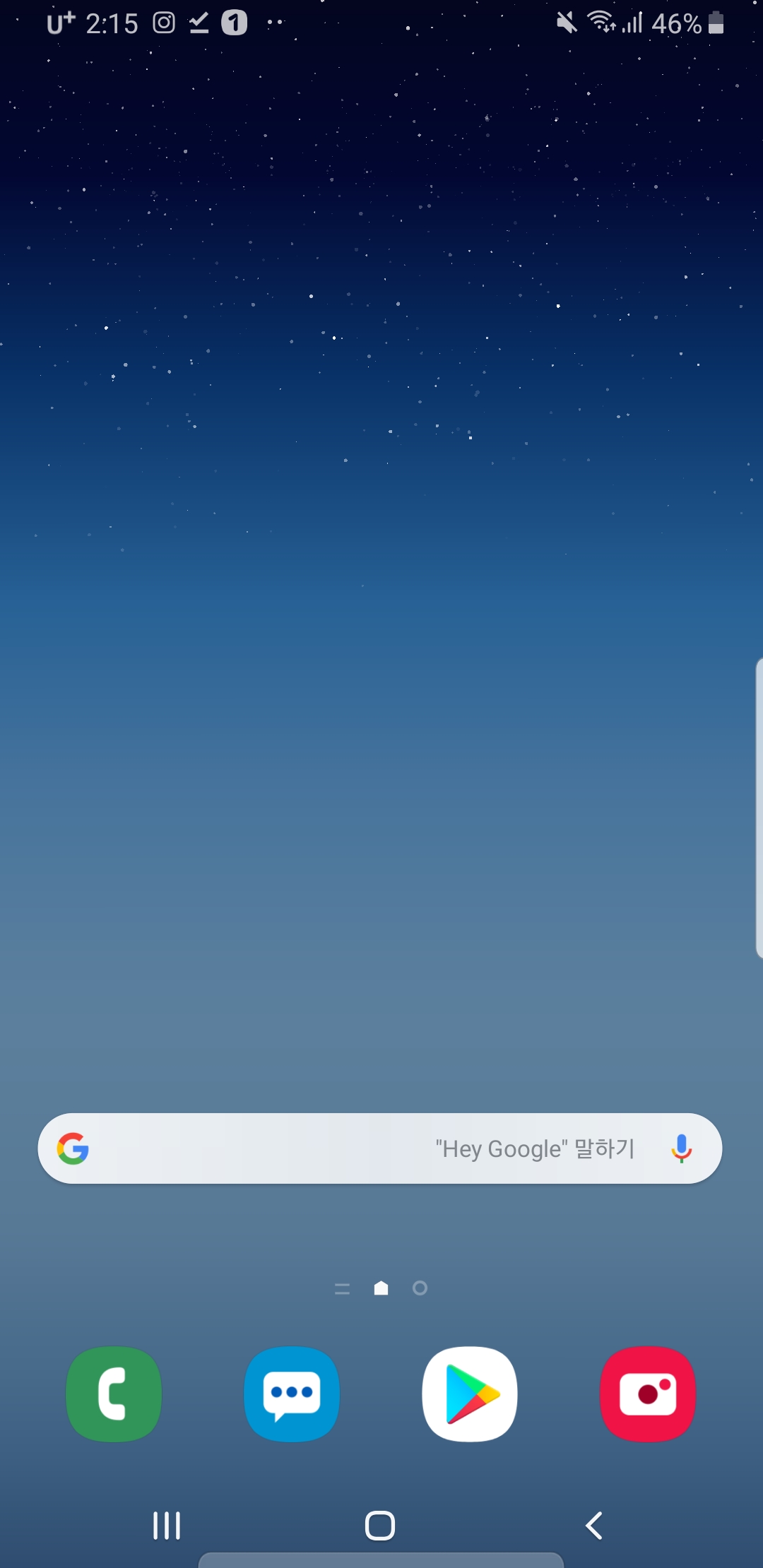Open the Messages app
This screenshot has height=1568, width=763.
(x=292, y=1394)
